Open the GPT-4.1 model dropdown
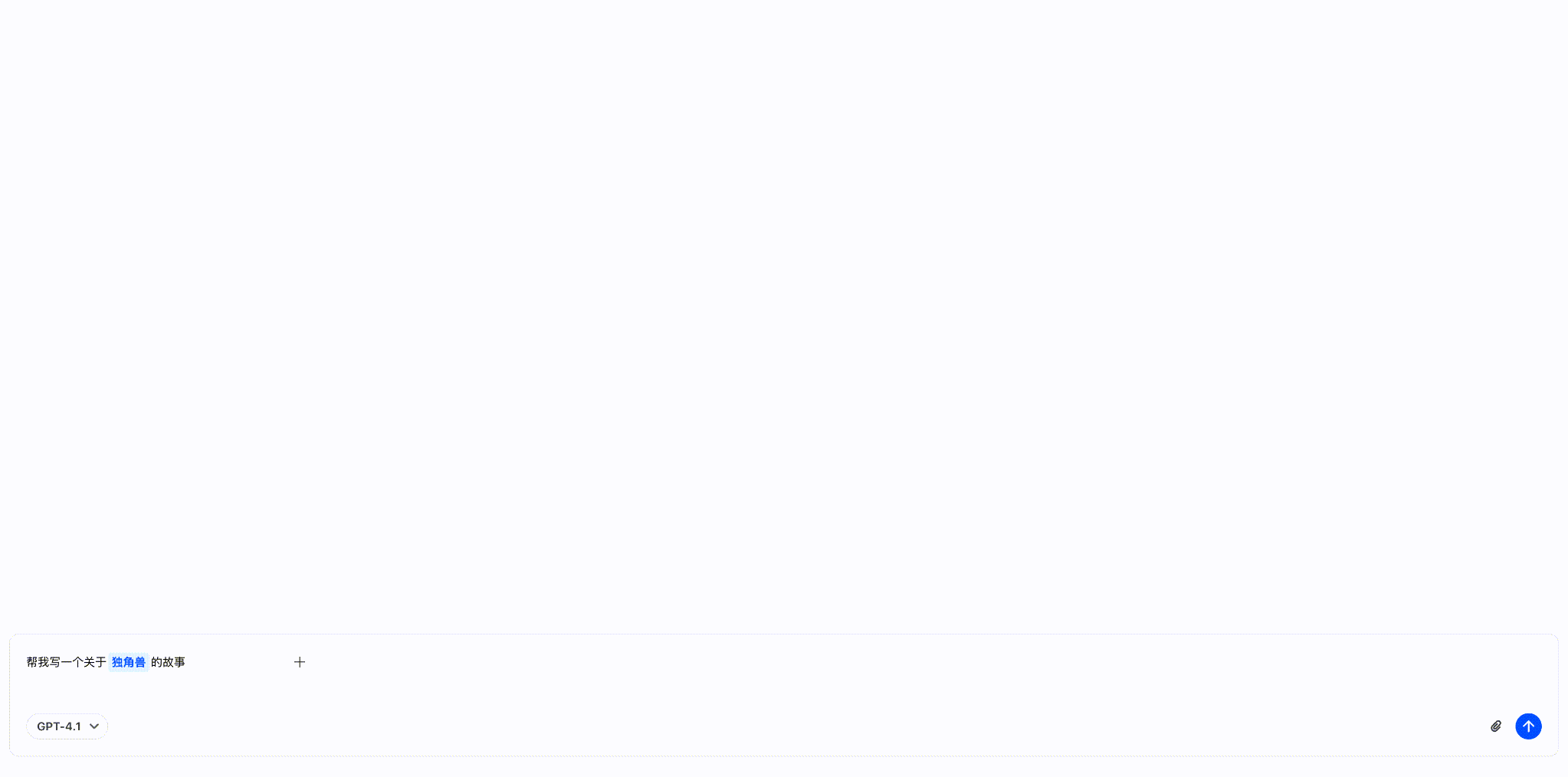The height and width of the screenshot is (777, 1568). click(x=67, y=726)
